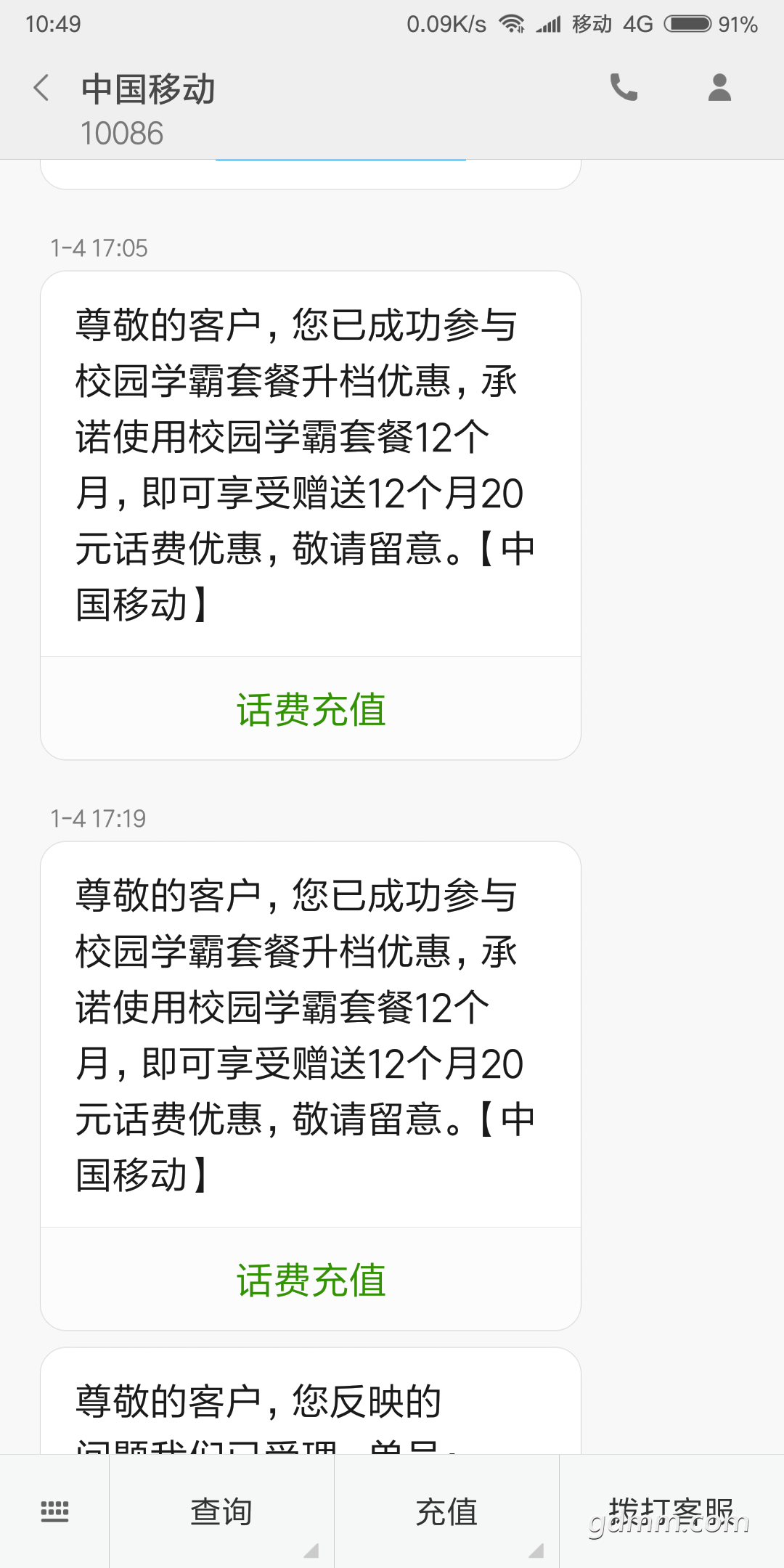
Task: Tap 话费充值 under the 17:19 message
Action: tap(311, 1280)
